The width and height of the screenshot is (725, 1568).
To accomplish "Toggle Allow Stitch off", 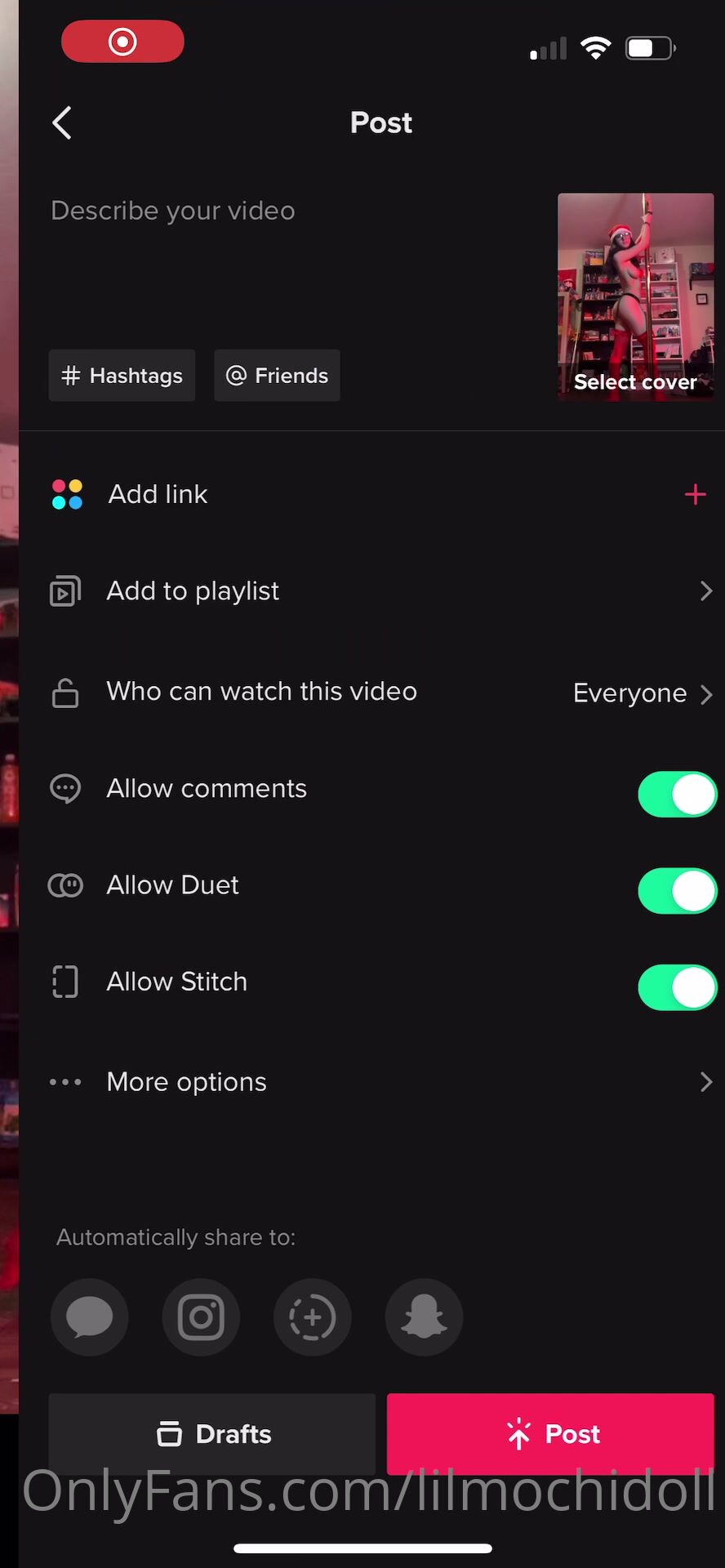I will point(677,987).
